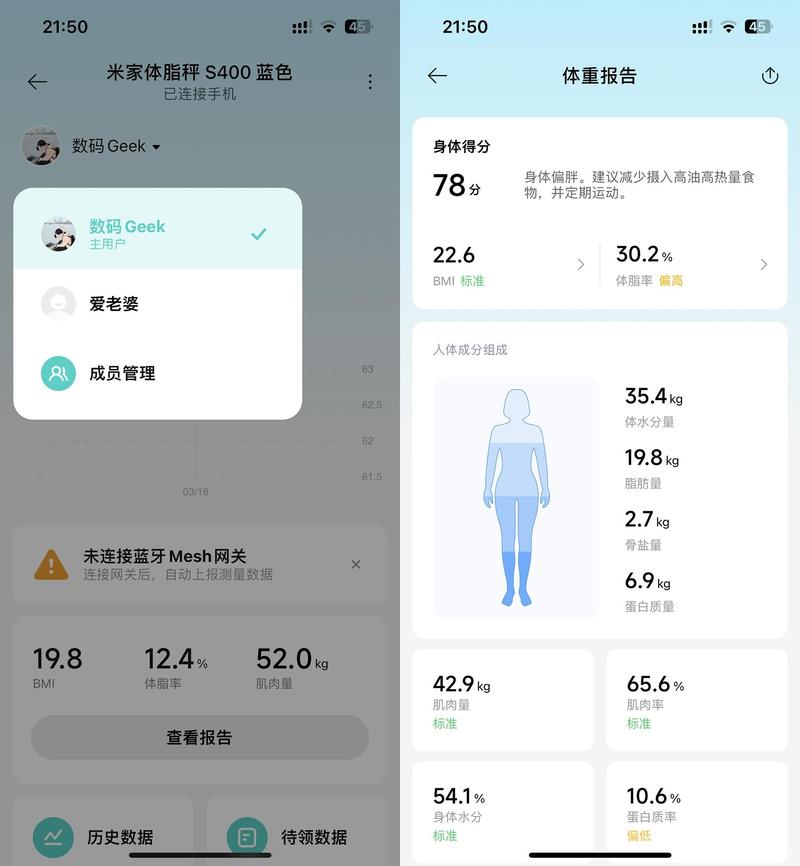The height and width of the screenshot is (866, 800).
Task: Share the 体重报告 report
Action: coord(769,76)
